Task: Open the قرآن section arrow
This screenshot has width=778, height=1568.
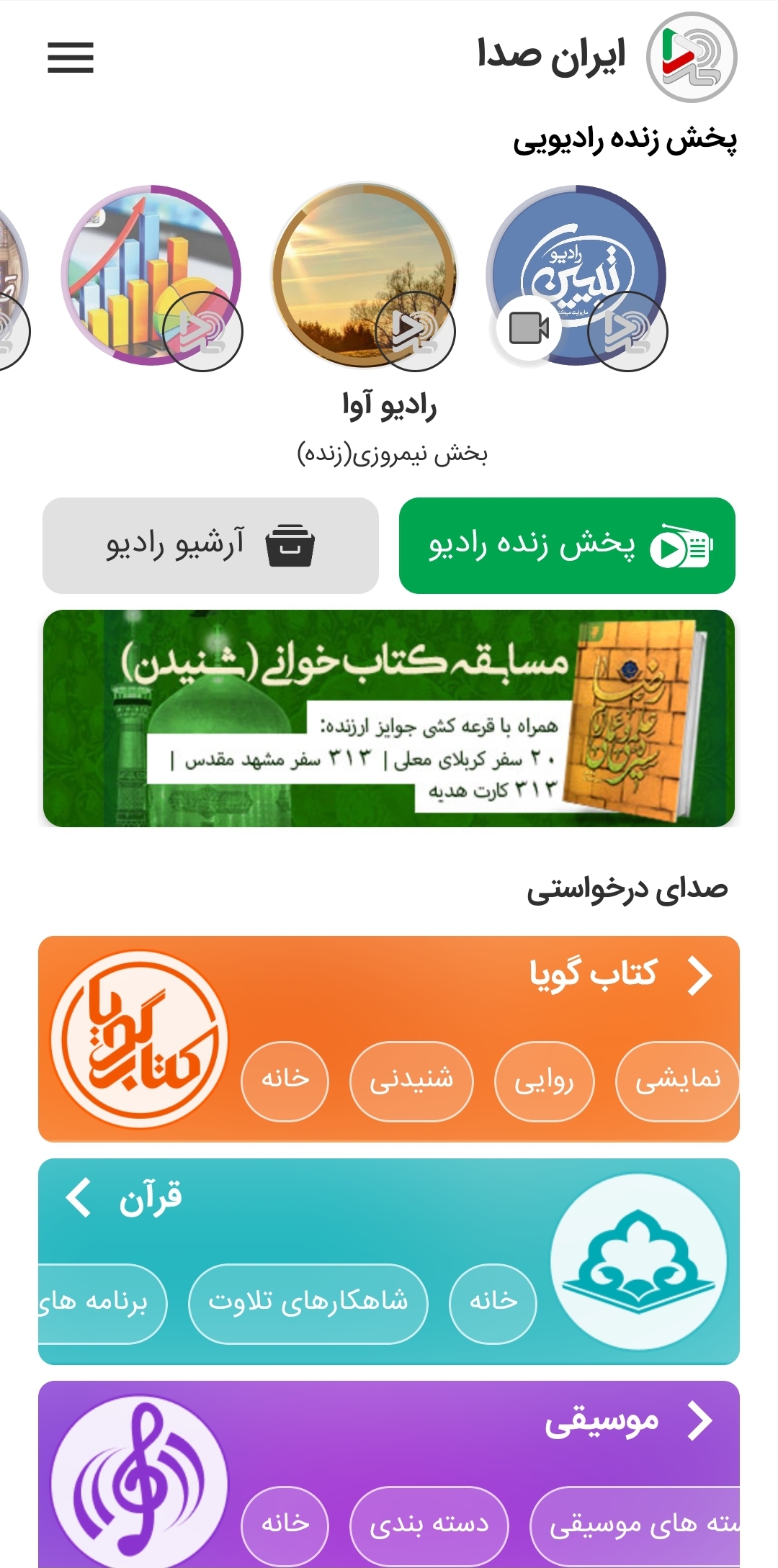Action: pos(78,1198)
